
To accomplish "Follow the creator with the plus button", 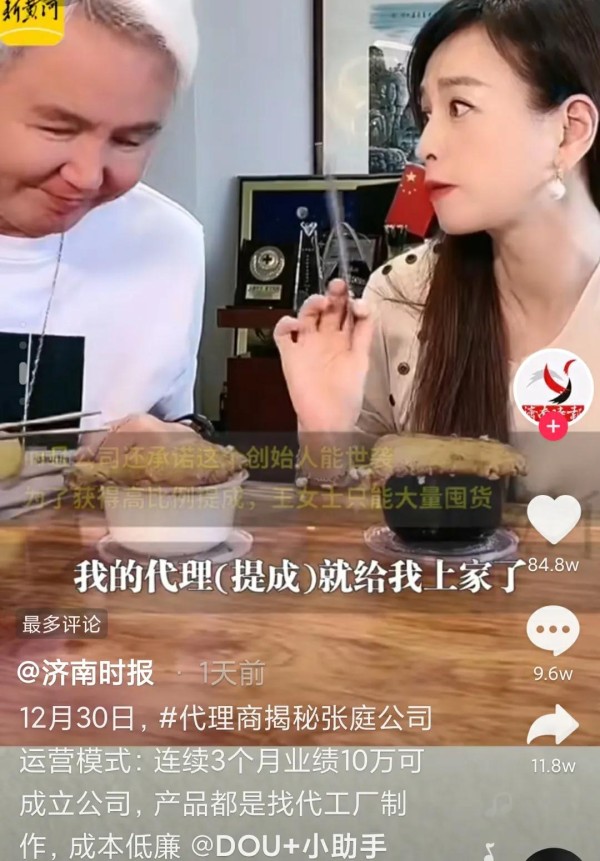I will (x=553, y=428).
